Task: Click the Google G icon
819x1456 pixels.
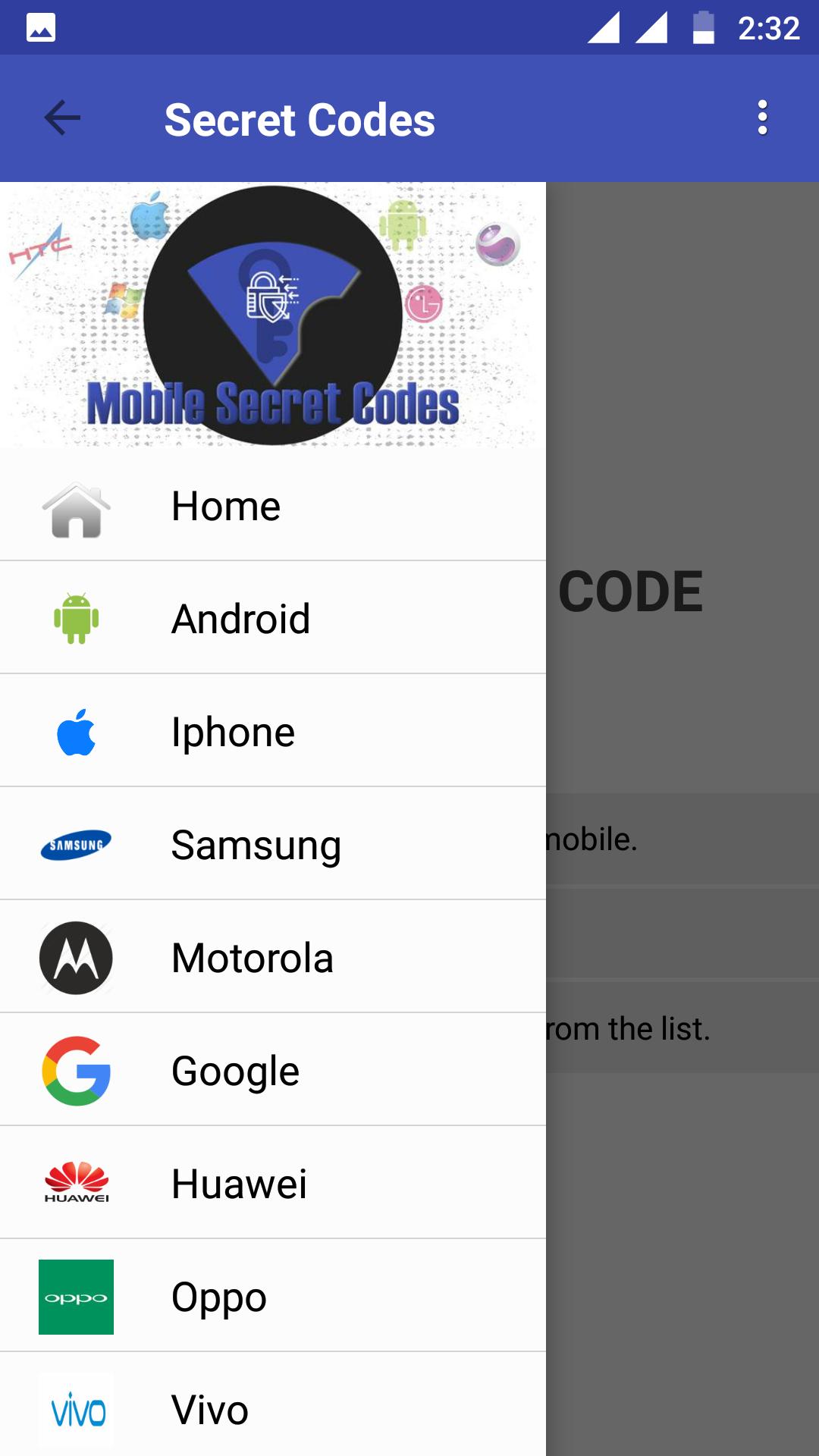Action: tap(75, 1069)
